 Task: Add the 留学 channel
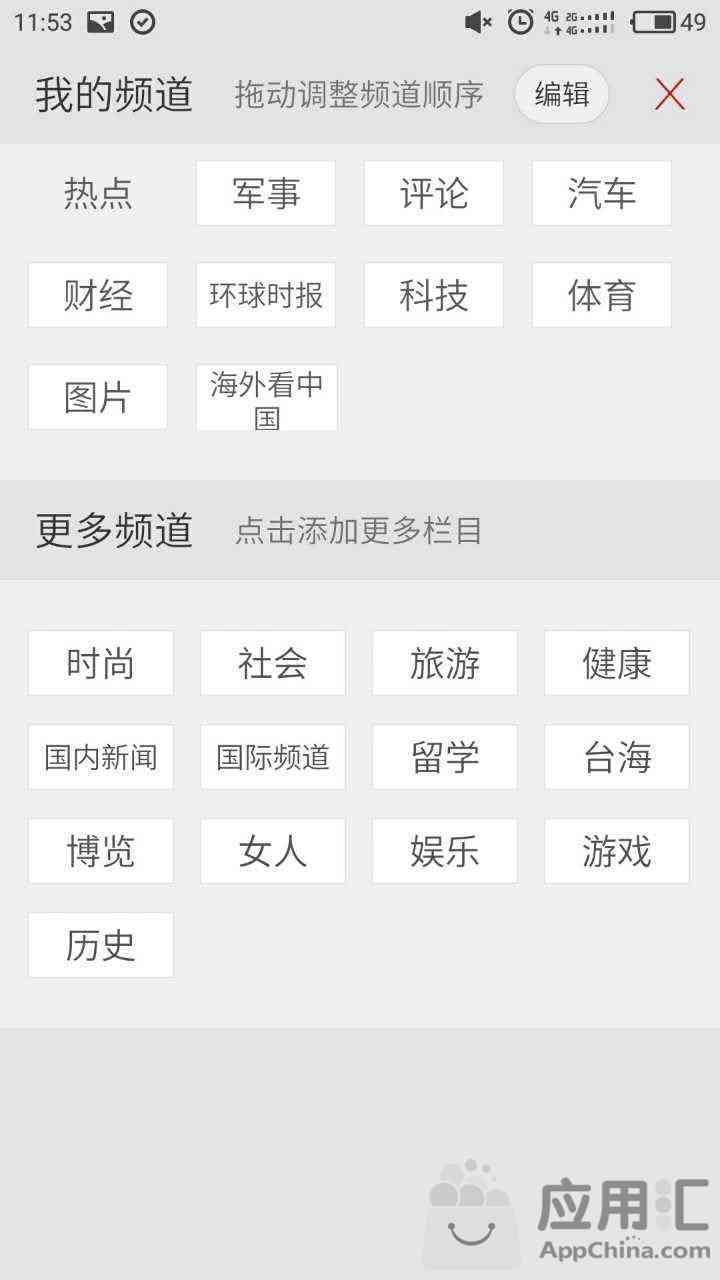(x=445, y=757)
